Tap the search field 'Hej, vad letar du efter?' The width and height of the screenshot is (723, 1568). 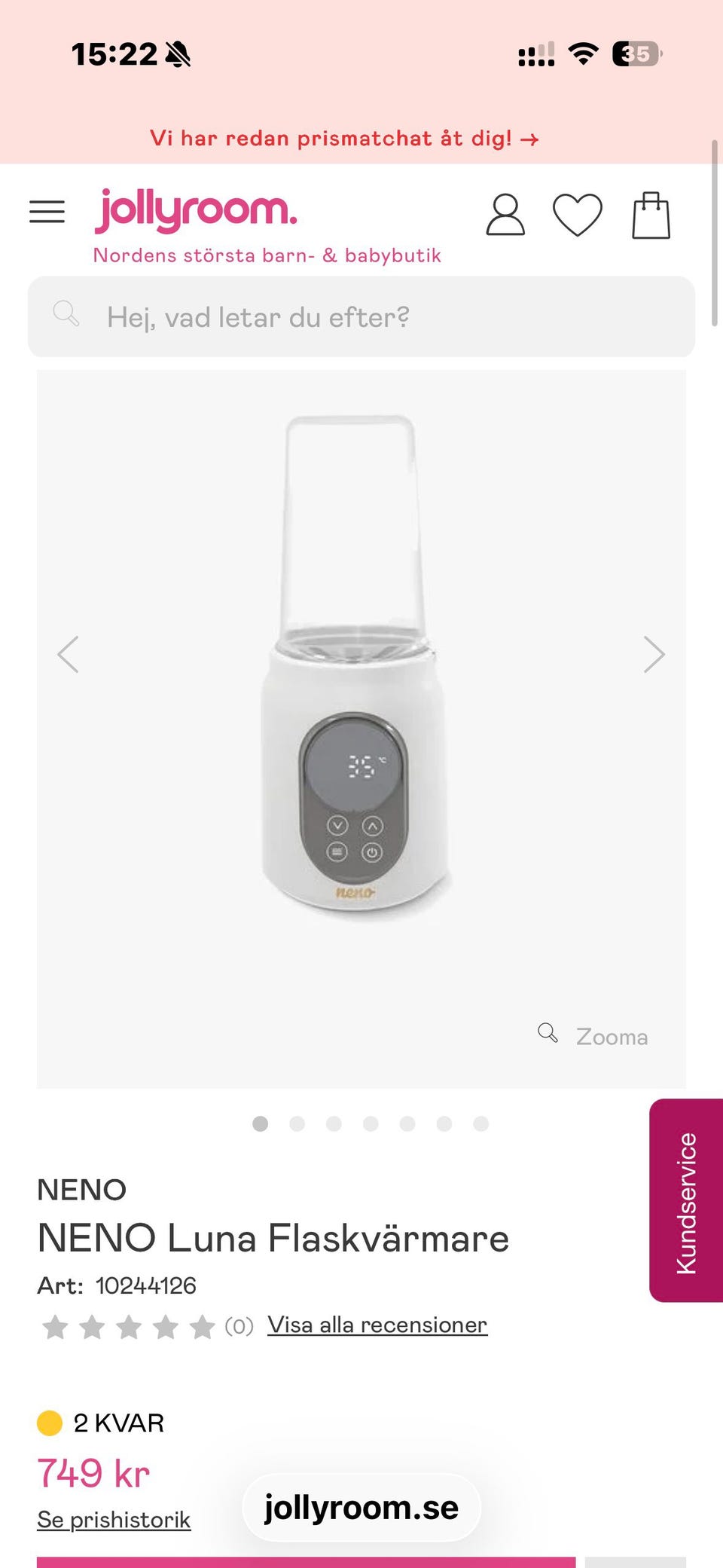[x=361, y=317]
